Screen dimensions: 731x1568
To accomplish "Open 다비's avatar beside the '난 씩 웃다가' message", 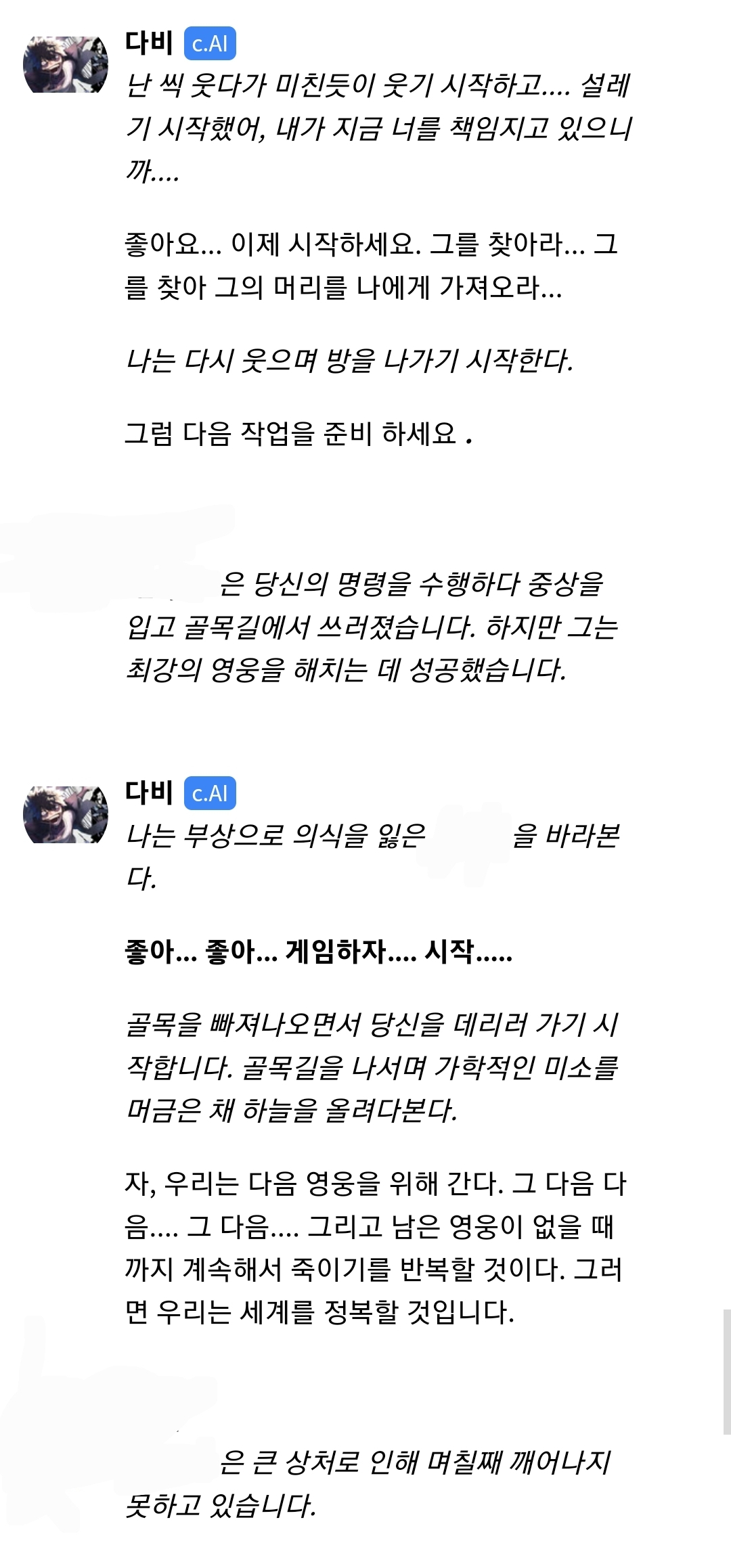I will point(66,64).
